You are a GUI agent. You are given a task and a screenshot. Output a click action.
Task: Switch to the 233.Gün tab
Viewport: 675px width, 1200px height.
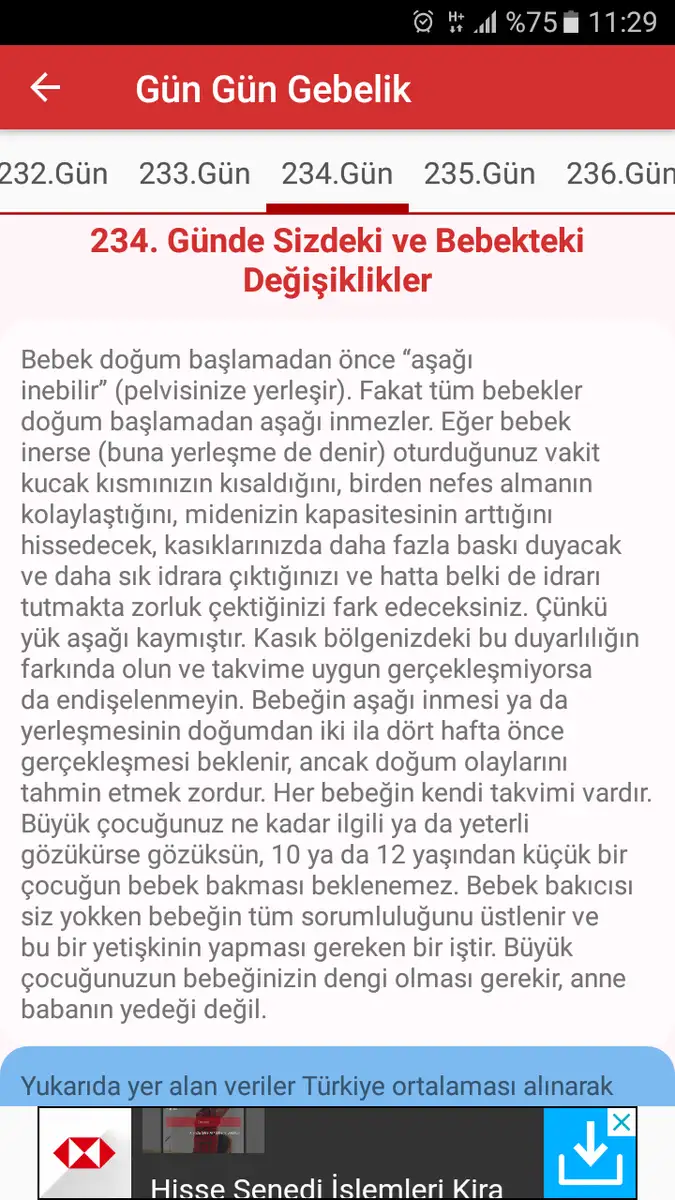click(x=195, y=174)
